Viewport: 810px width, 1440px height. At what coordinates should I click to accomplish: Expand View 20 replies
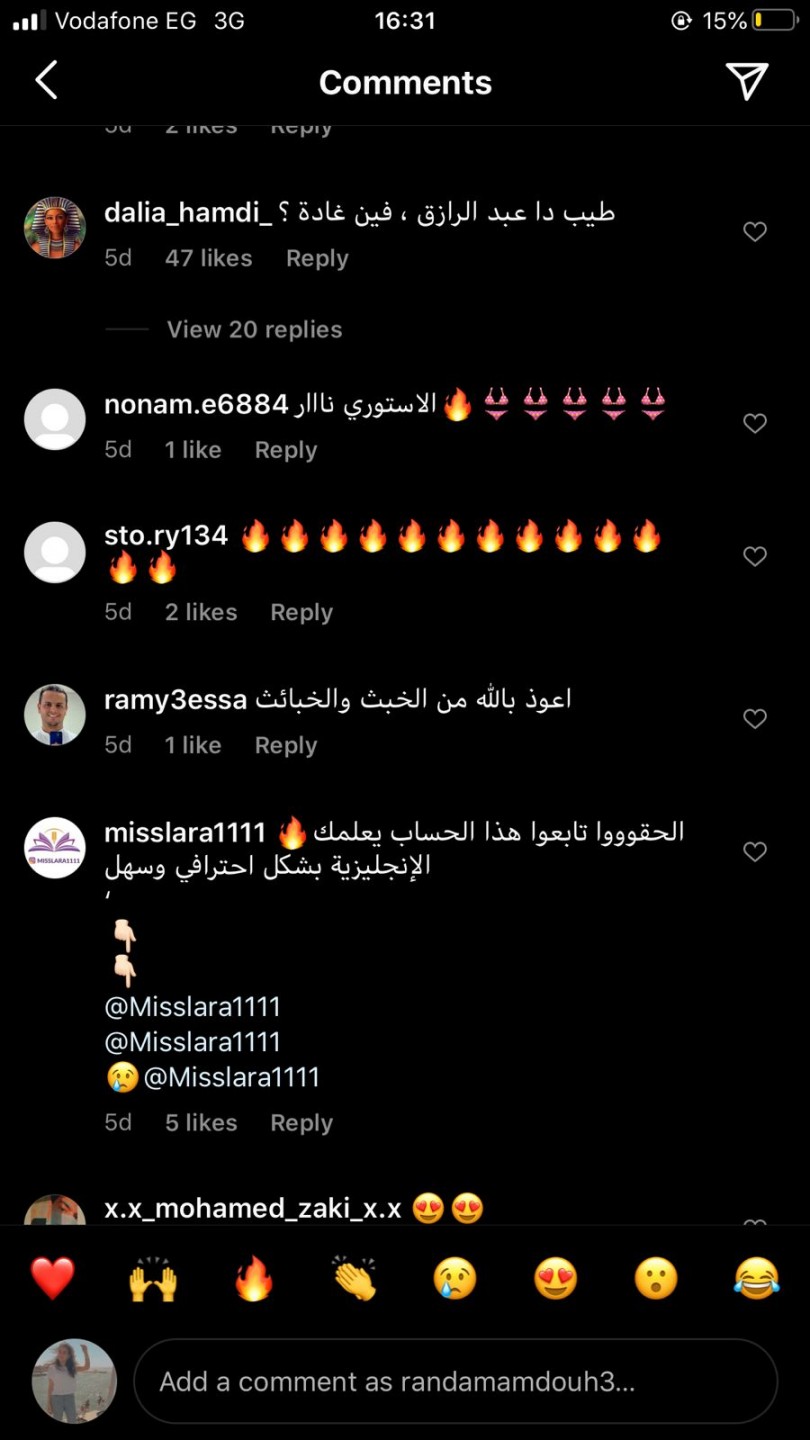click(x=254, y=329)
